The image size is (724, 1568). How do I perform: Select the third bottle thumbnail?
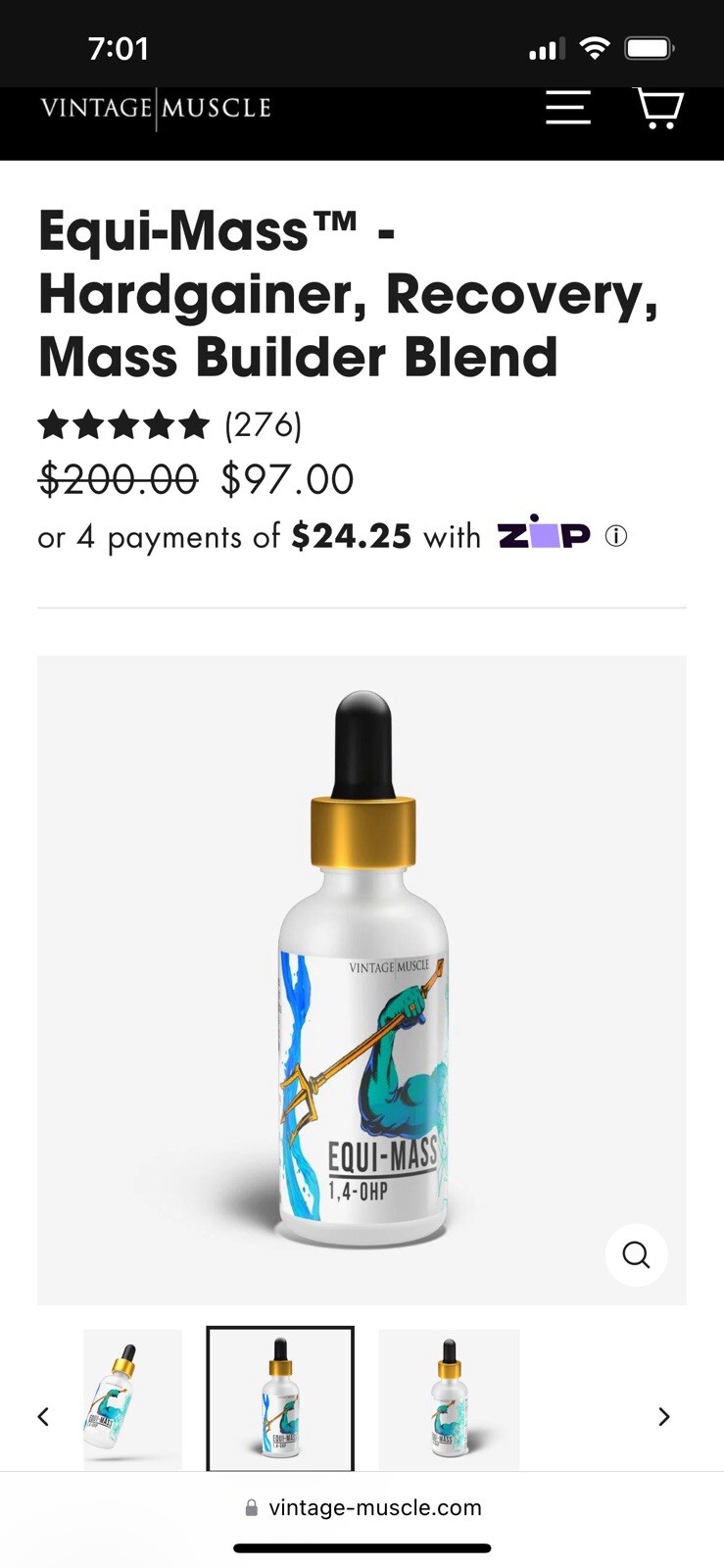(x=449, y=1398)
